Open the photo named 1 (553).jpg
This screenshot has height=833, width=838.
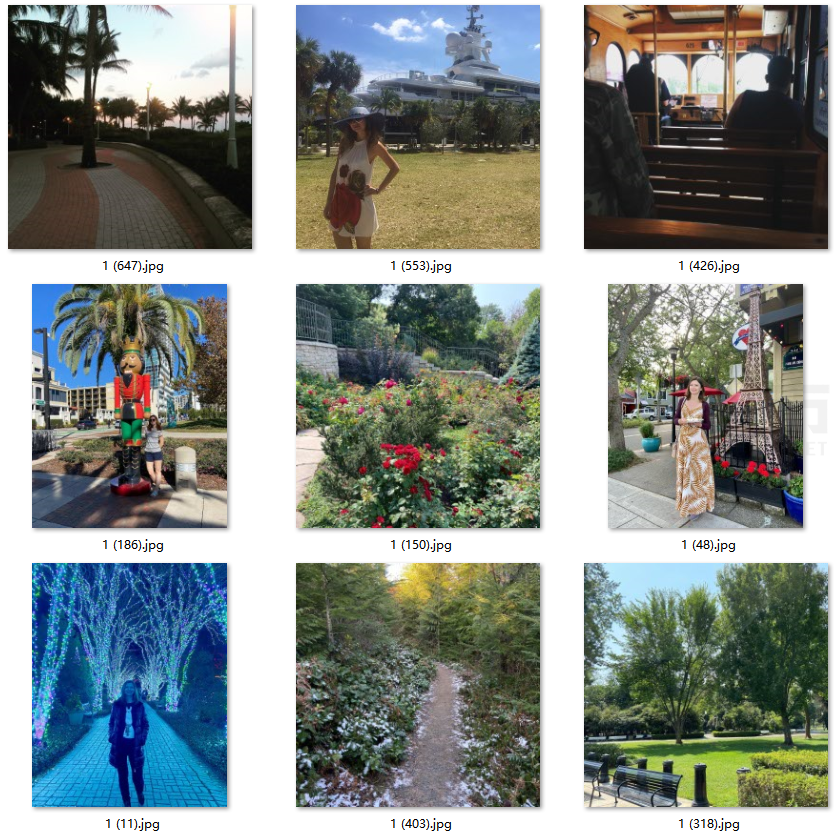(x=418, y=127)
